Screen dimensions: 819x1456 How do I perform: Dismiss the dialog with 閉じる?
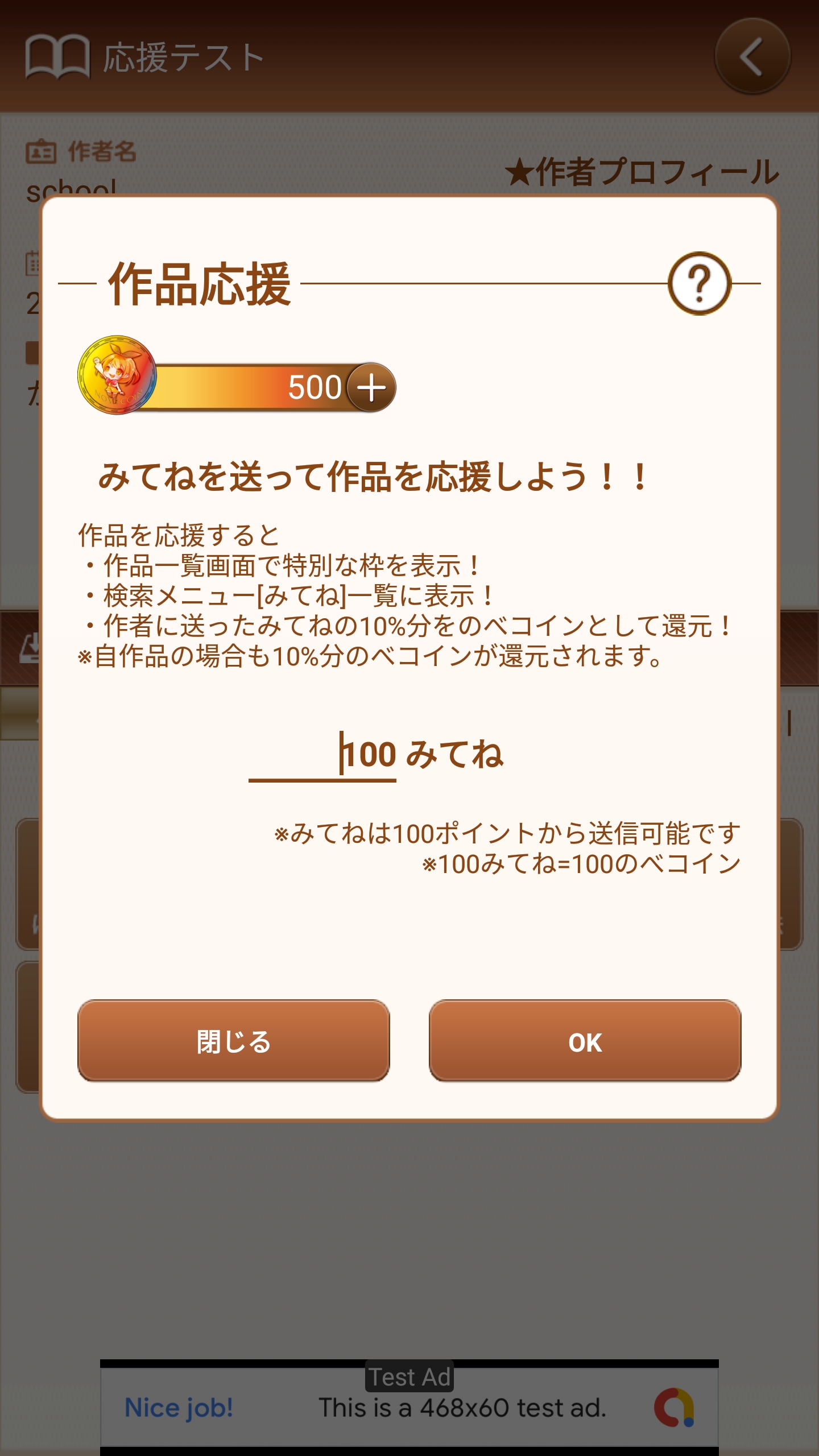click(233, 1041)
